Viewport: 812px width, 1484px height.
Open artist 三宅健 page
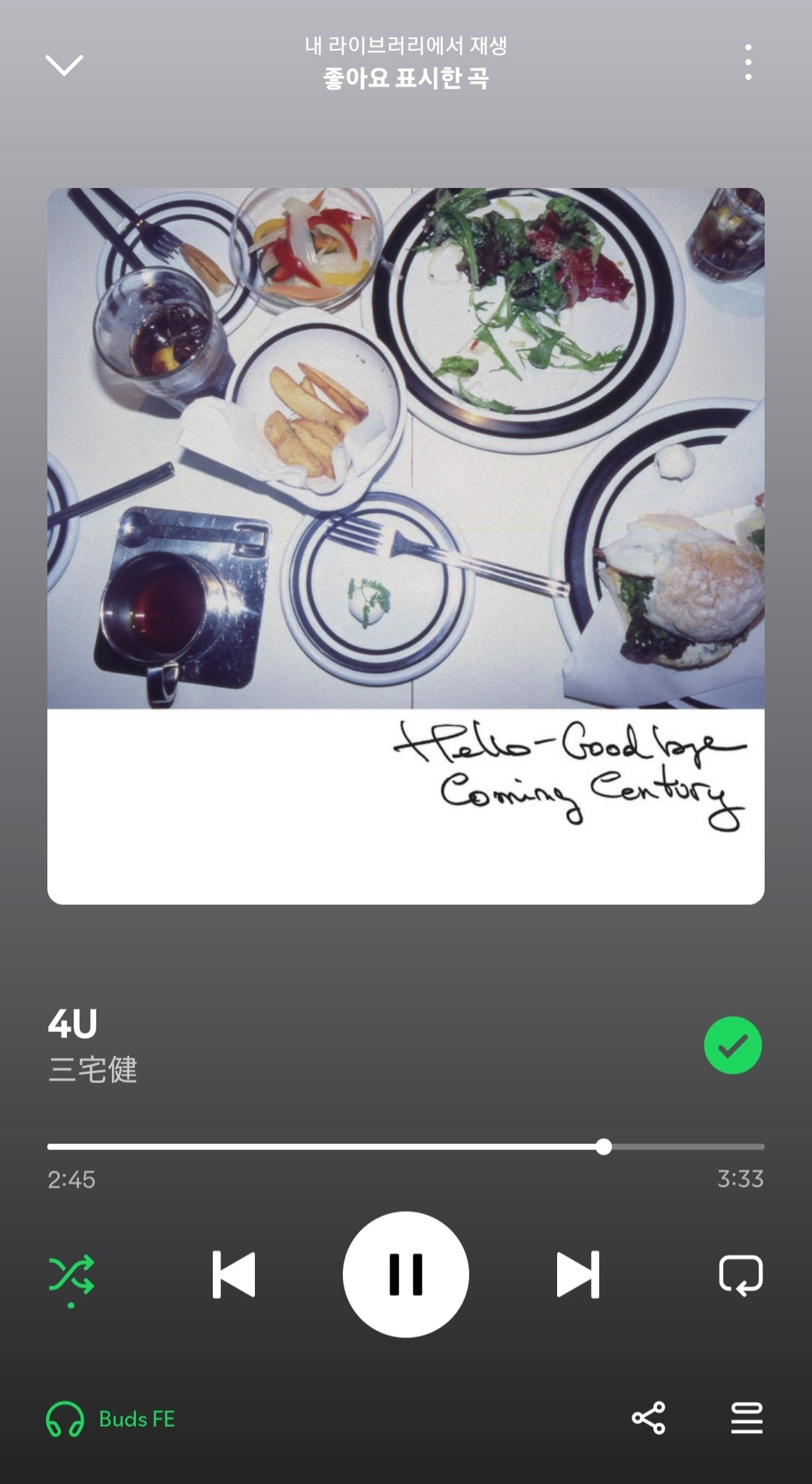93,1069
